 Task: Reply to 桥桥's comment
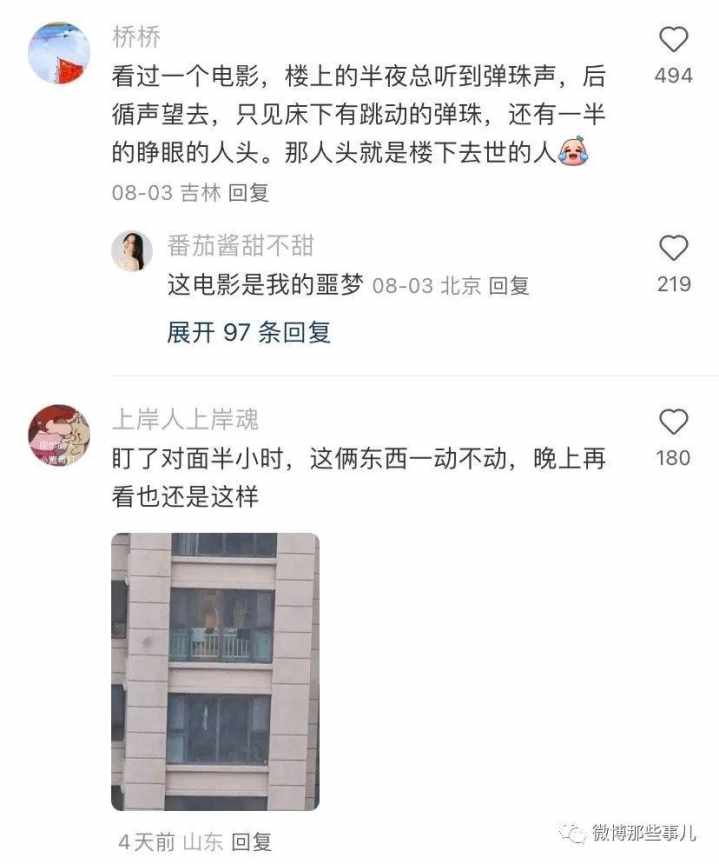(x=249, y=193)
